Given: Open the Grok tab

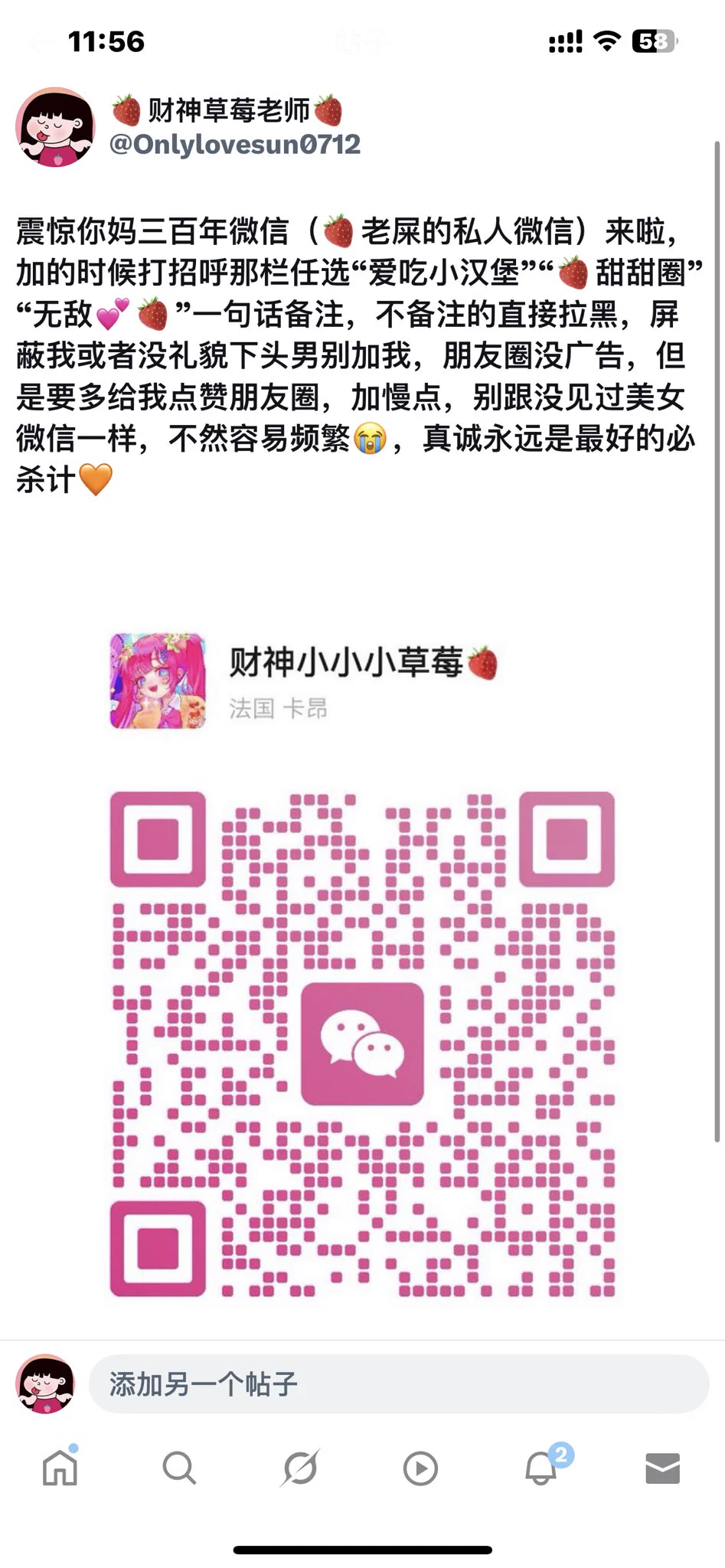Looking at the screenshot, I should coord(300,1468).
